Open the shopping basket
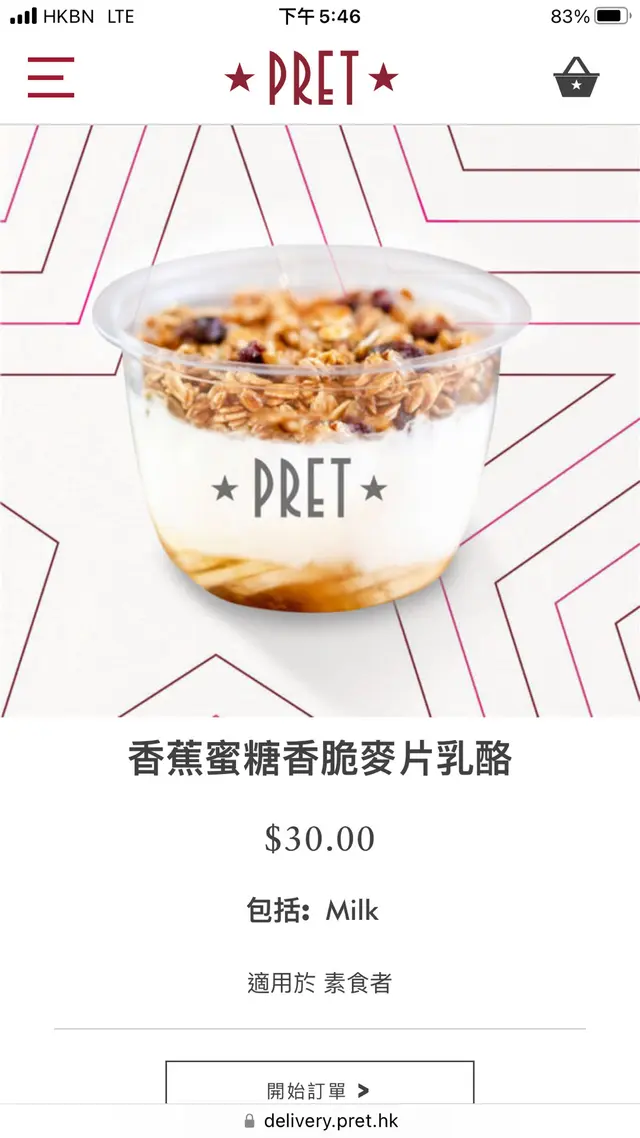 point(576,77)
